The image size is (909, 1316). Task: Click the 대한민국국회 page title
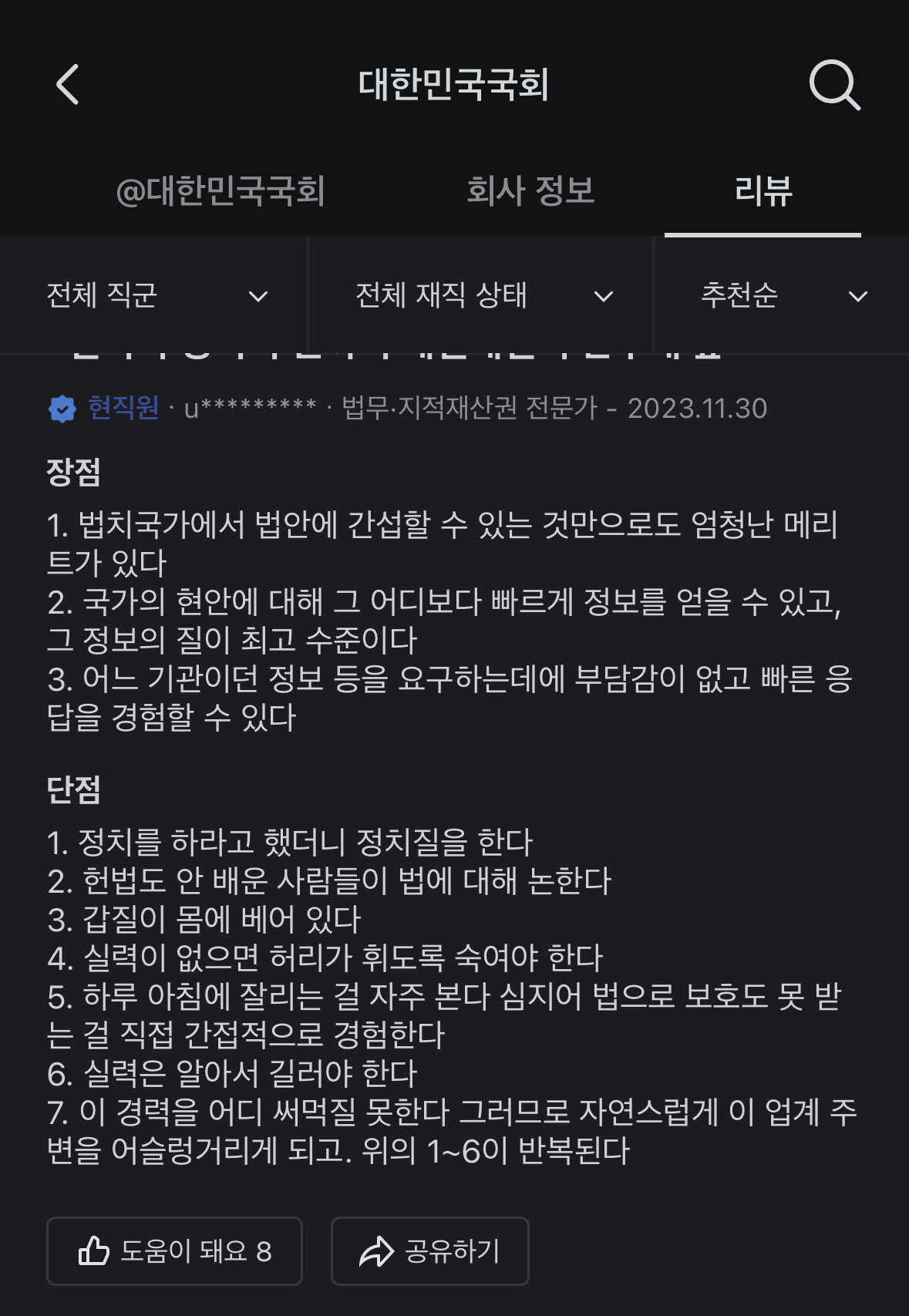click(454, 86)
